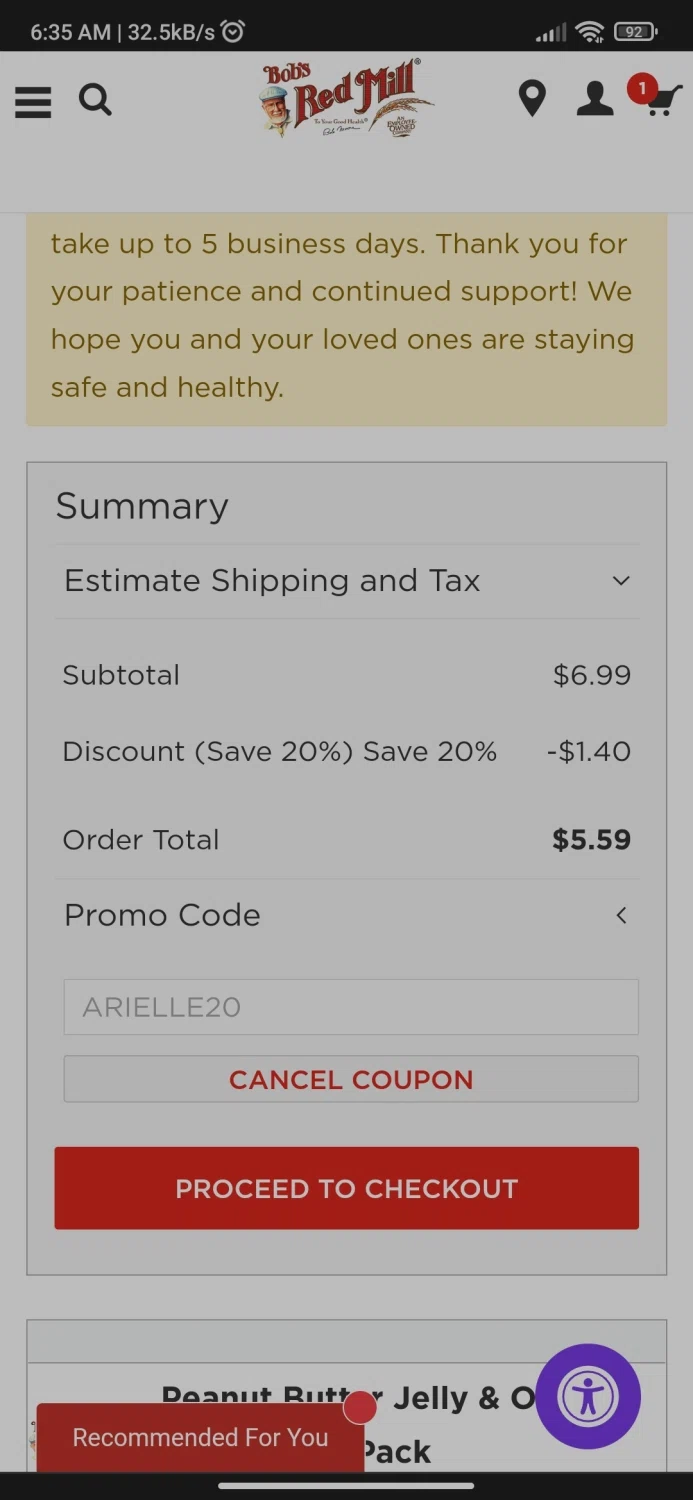Expand Estimate Shipping and Tax
This screenshot has width=693, height=1500.
coord(346,581)
